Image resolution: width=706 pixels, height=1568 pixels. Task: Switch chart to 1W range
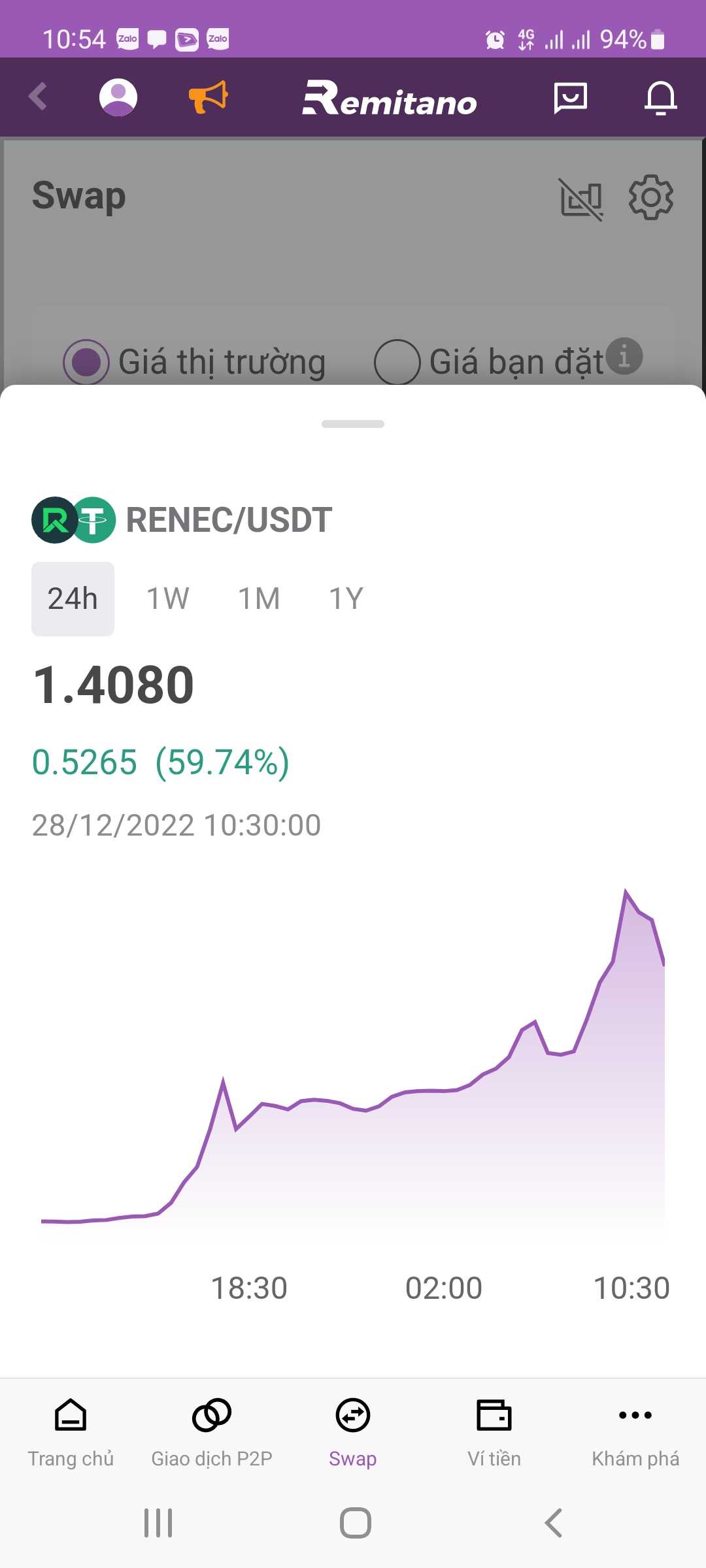point(168,598)
